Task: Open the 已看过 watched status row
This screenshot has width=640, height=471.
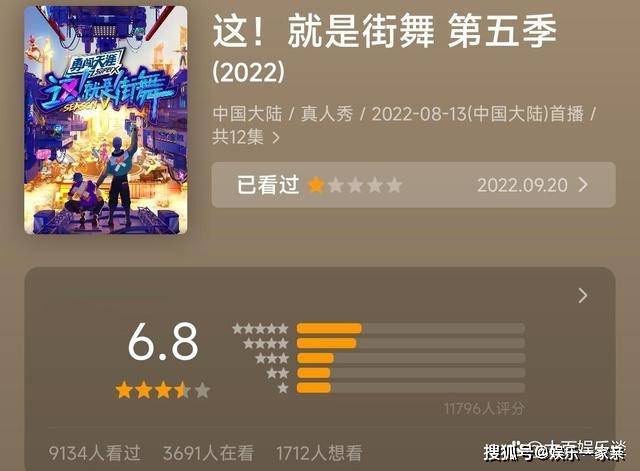Action: pyautogui.click(x=412, y=185)
